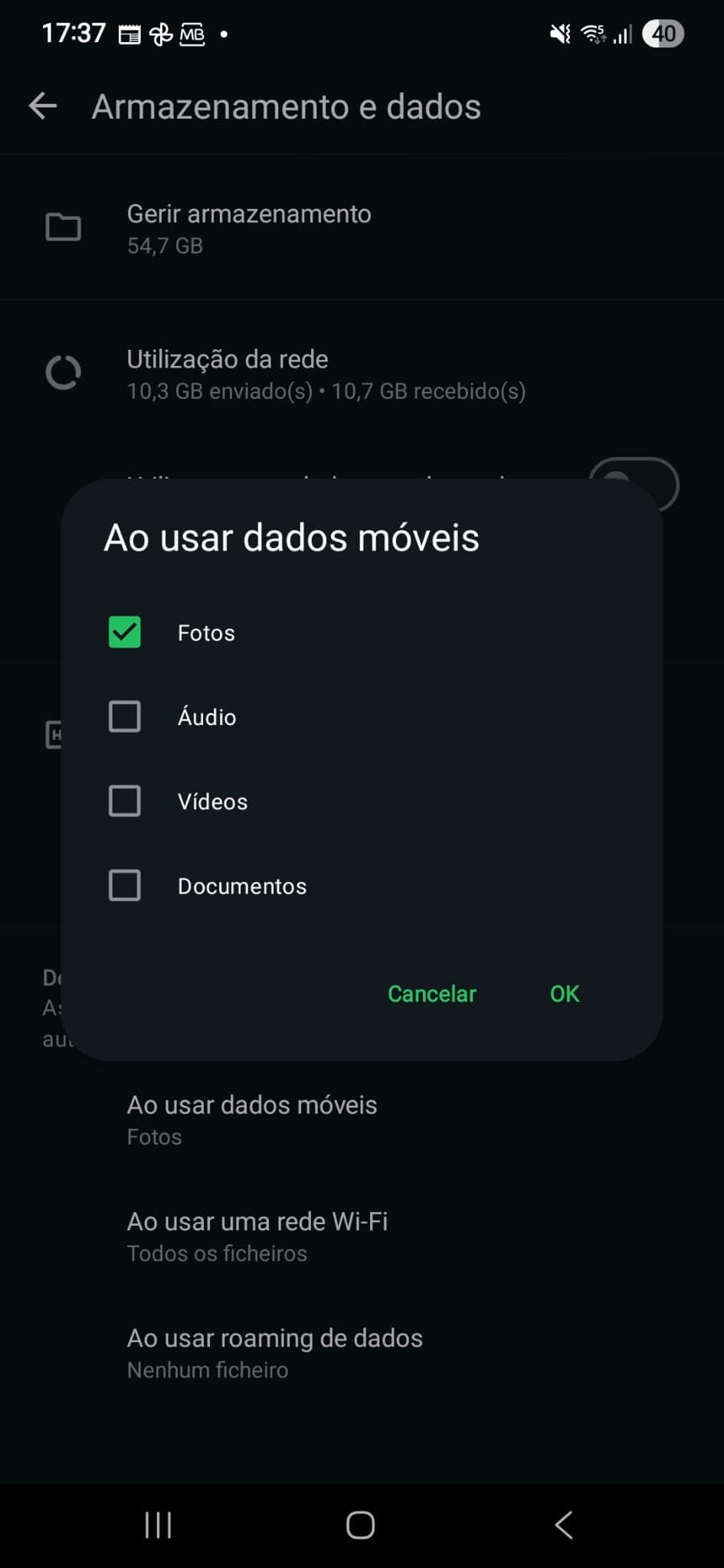Viewport: 724px width, 1568px height.
Task: Go to the system home screen
Action: 360,1525
